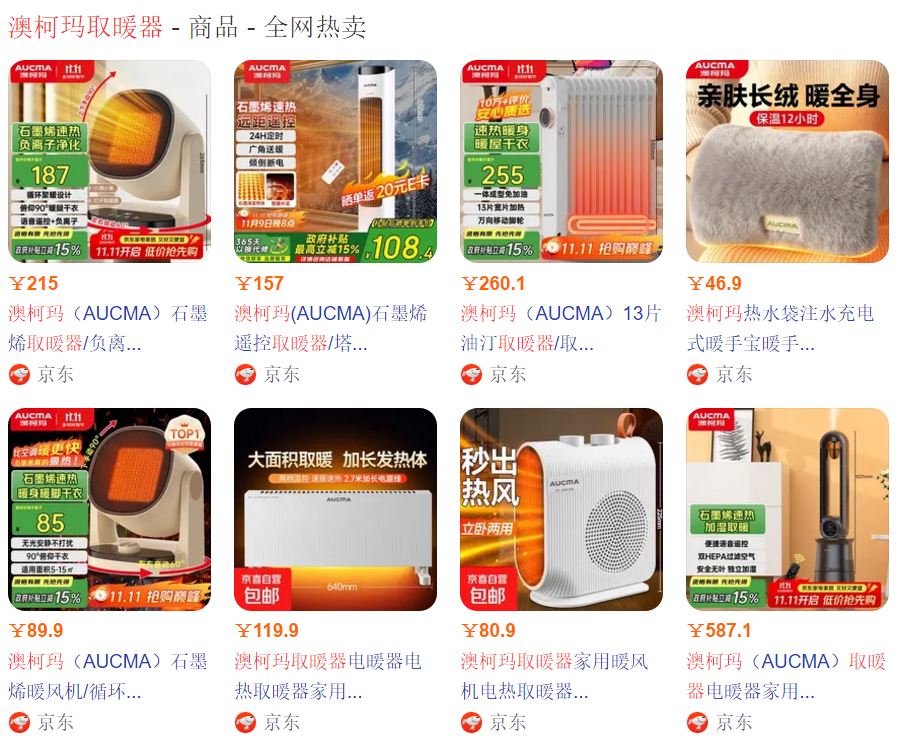Open the ￥89.9 fan heater product image
This screenshot has height=753, width=906.
point(110,509)
